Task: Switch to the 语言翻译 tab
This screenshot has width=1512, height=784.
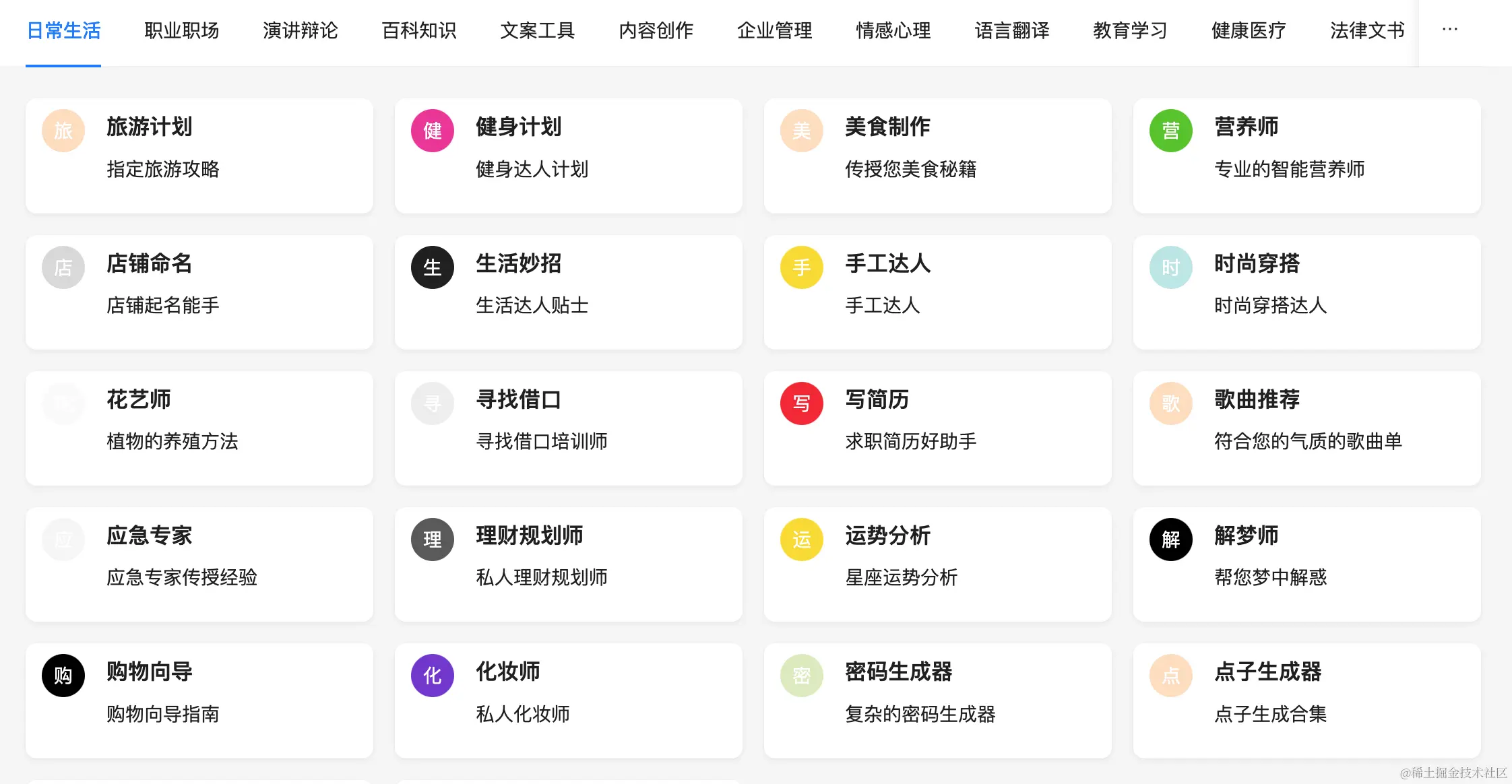Action: click(1011, 30)
